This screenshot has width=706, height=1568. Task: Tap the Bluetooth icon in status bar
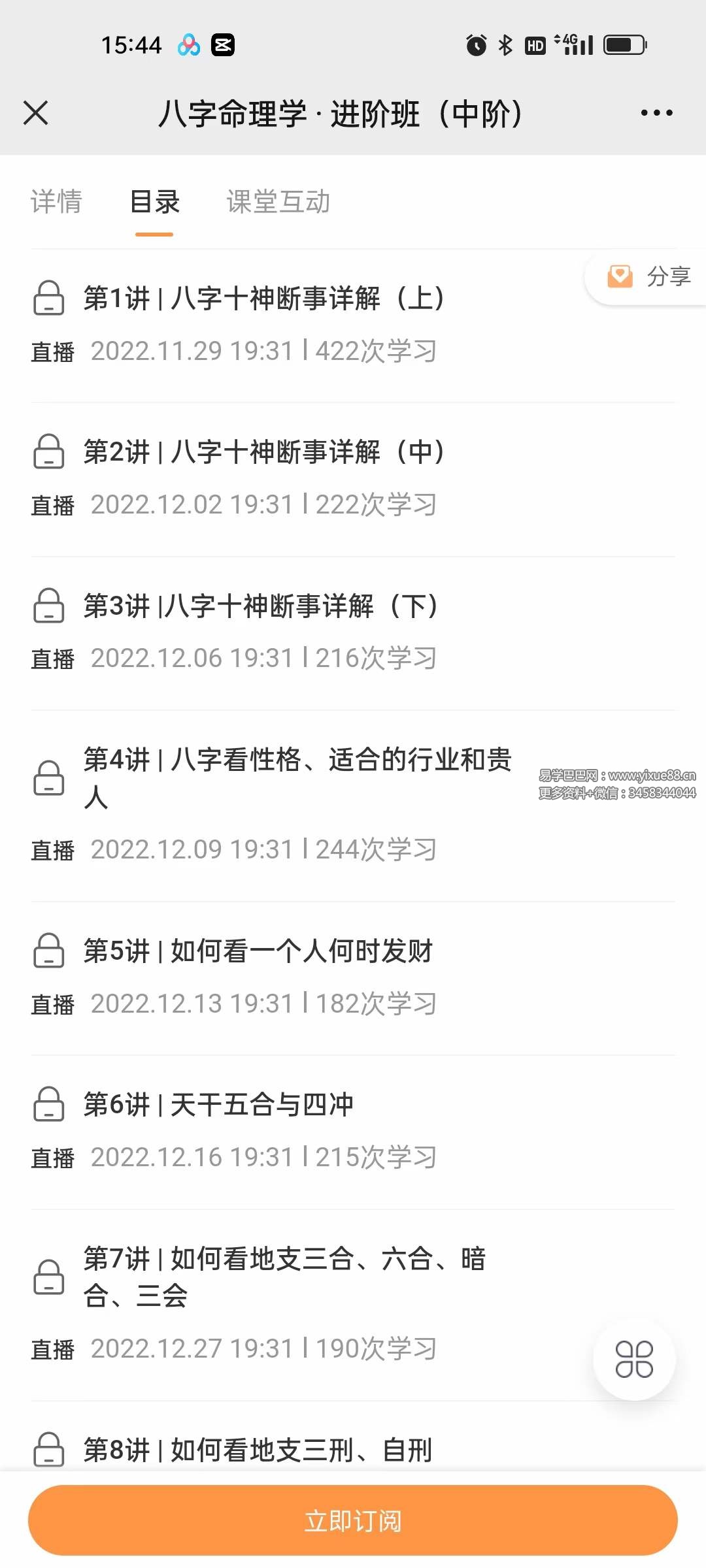coord(504,44)
